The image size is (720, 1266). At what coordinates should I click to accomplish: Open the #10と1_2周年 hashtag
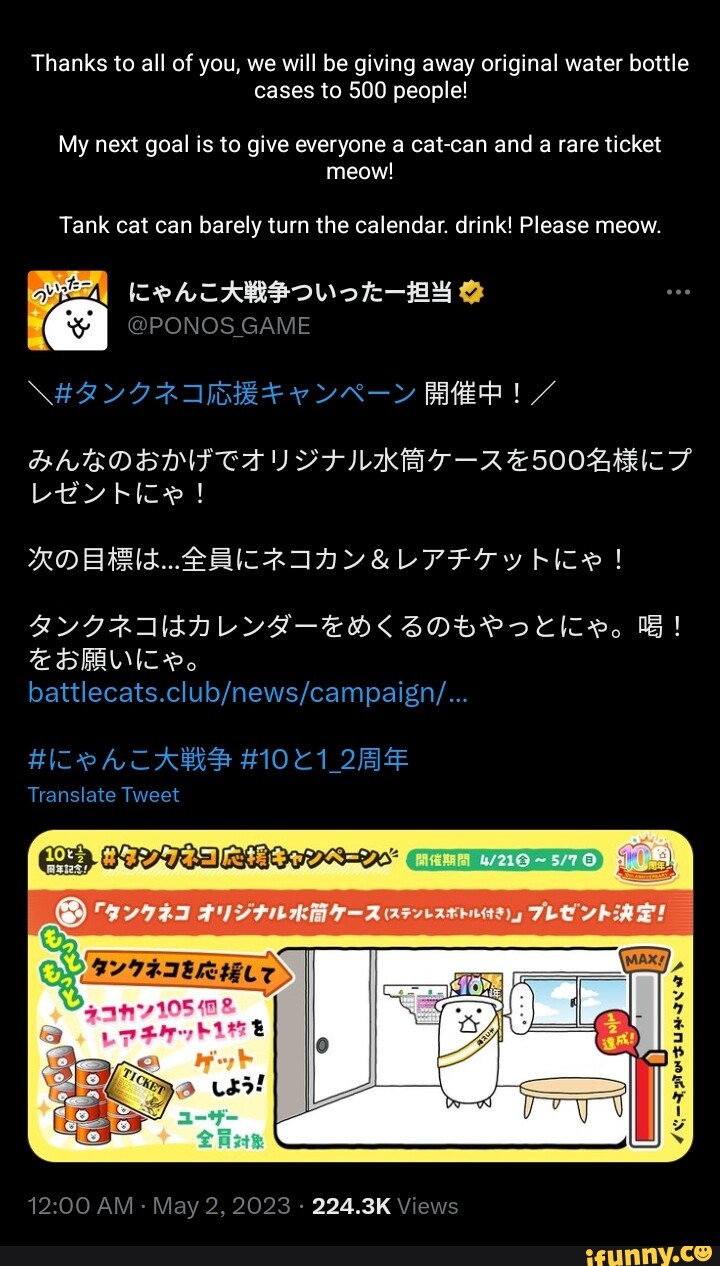(x=325, y=760)
